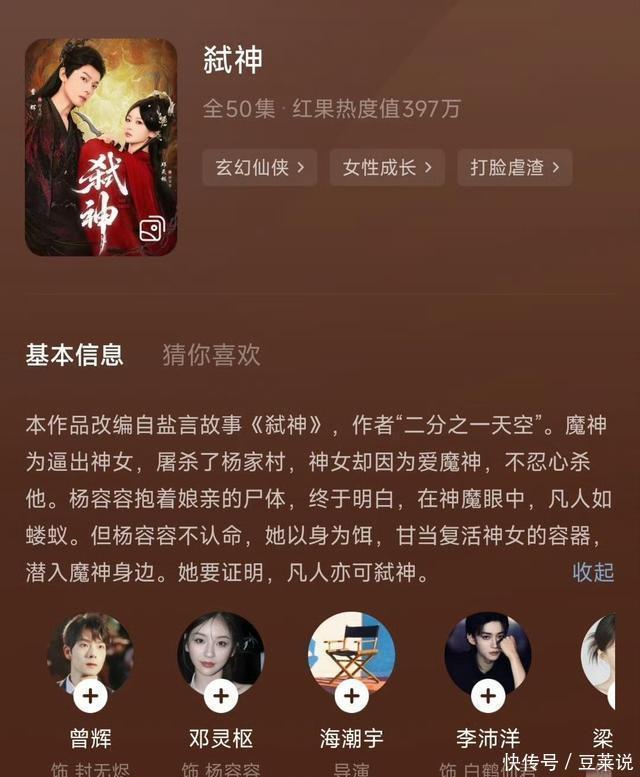
Task: Collapse the synopsis with 收起
Action: point(592,571)
